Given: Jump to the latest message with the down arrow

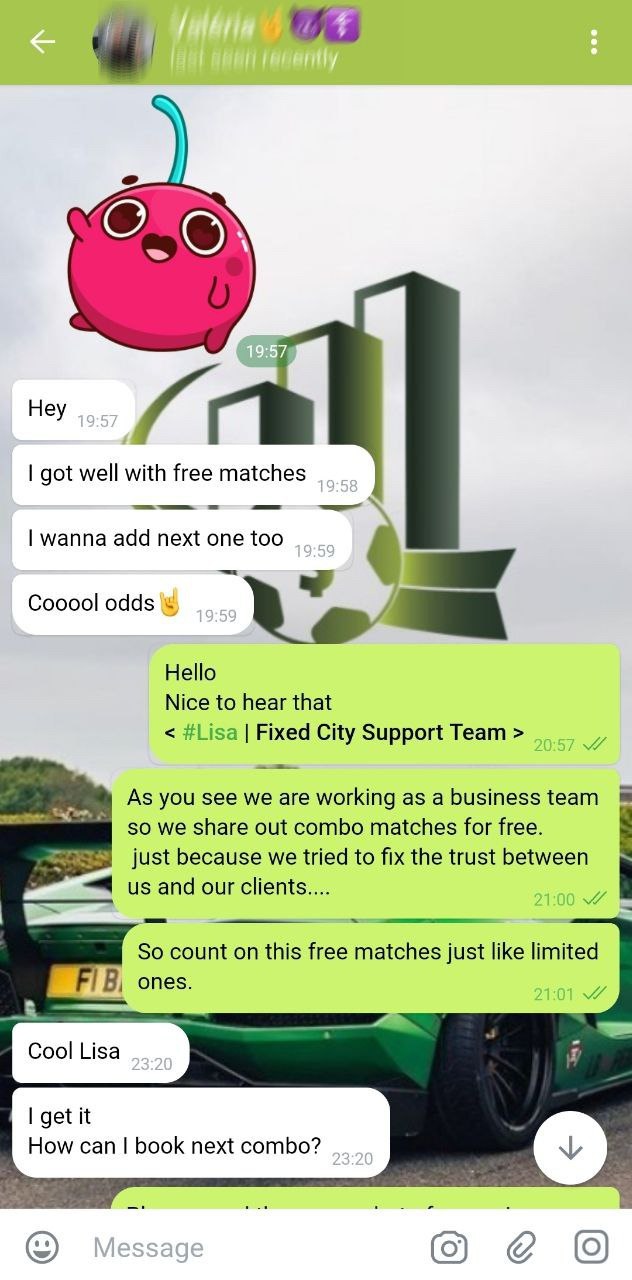Looking at the screenshot, I should point(570,1148).
